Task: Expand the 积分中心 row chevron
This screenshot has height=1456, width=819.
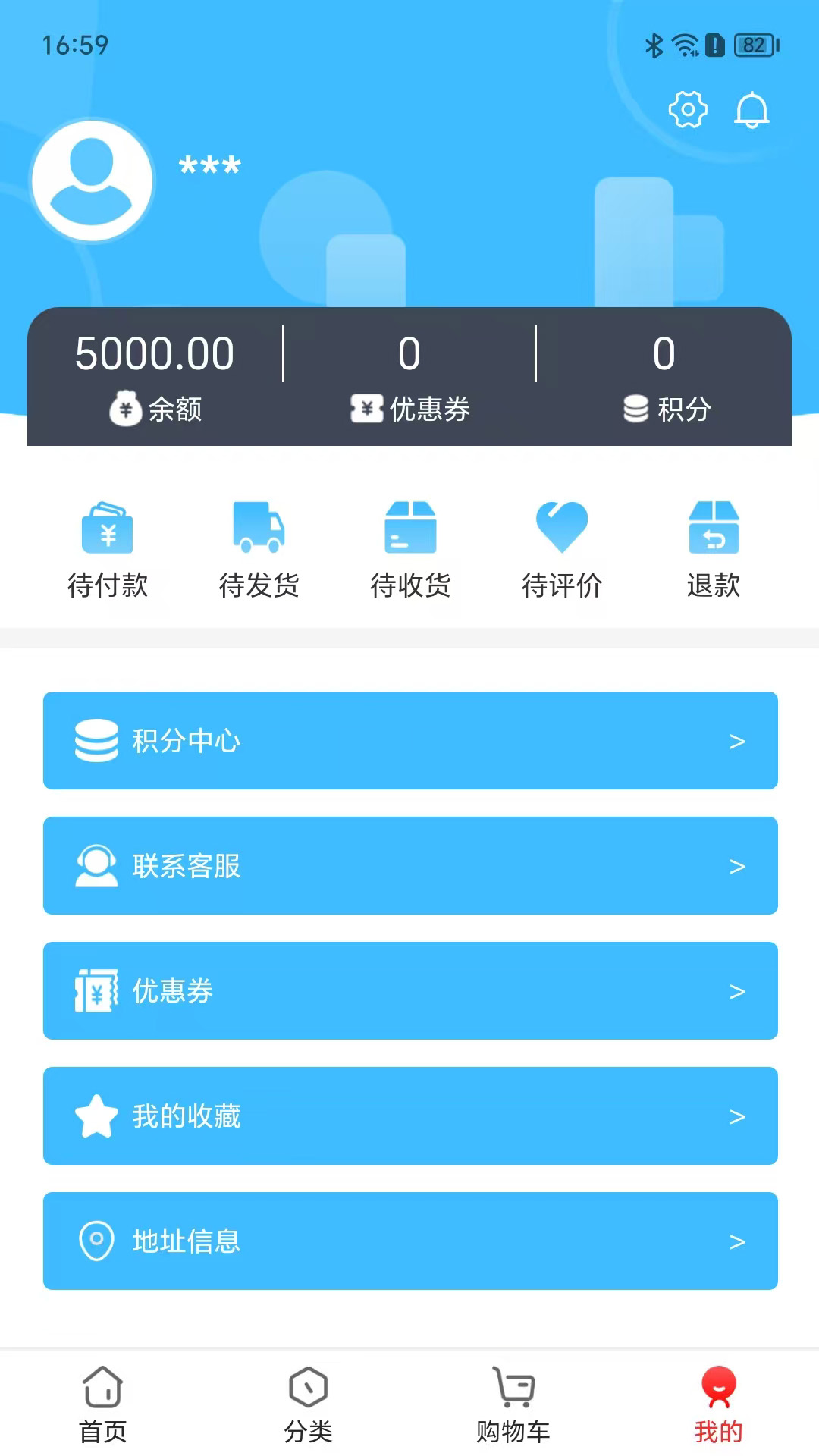Action: tap(737, 742)
